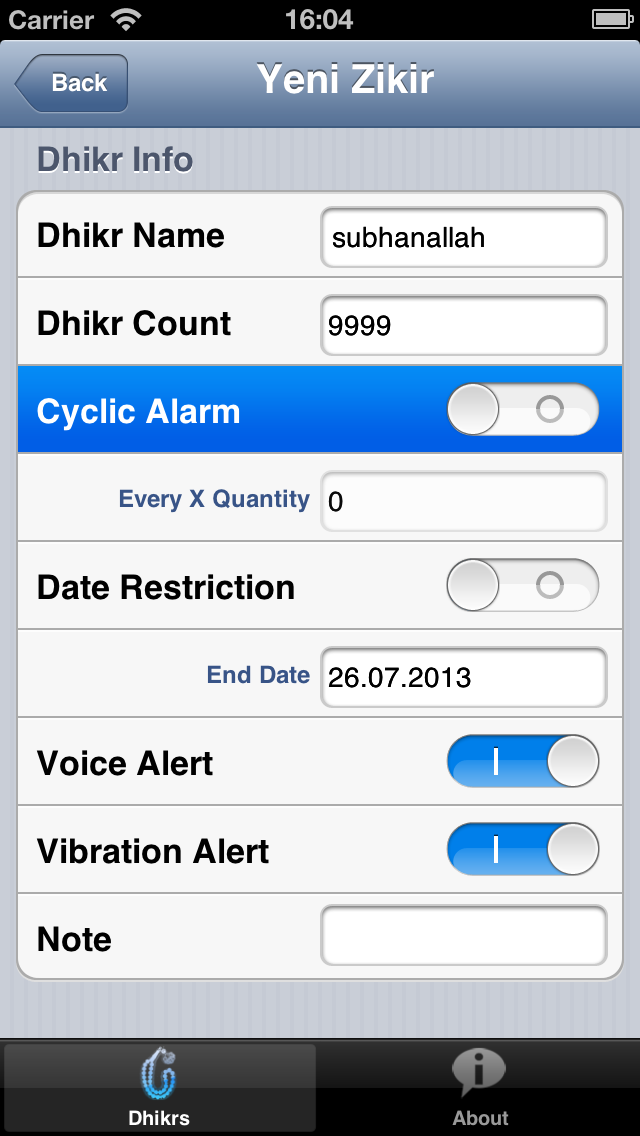Change the End Date field
The height and width of the screenshot is (1136, 640).
[x=464, y=677]
